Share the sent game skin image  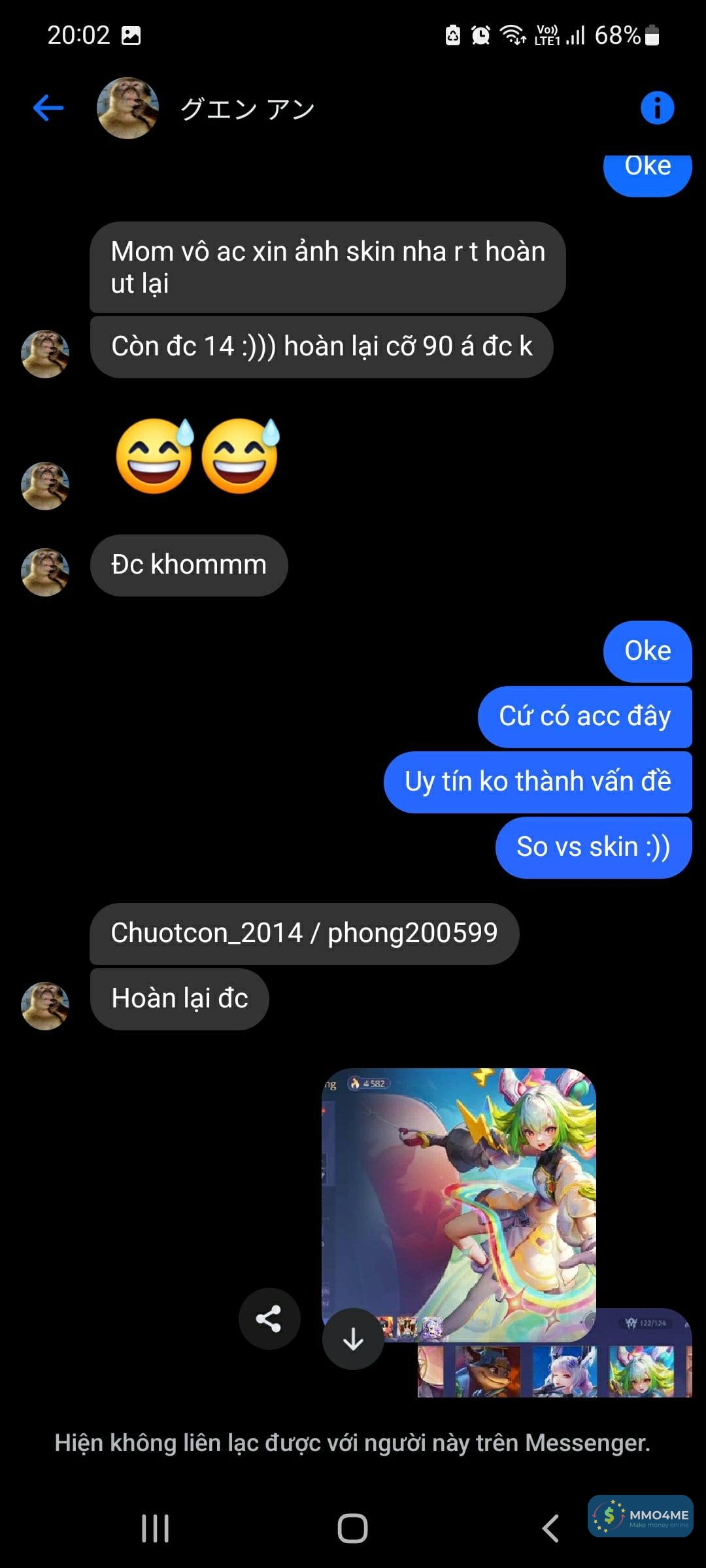(269, 1318)
